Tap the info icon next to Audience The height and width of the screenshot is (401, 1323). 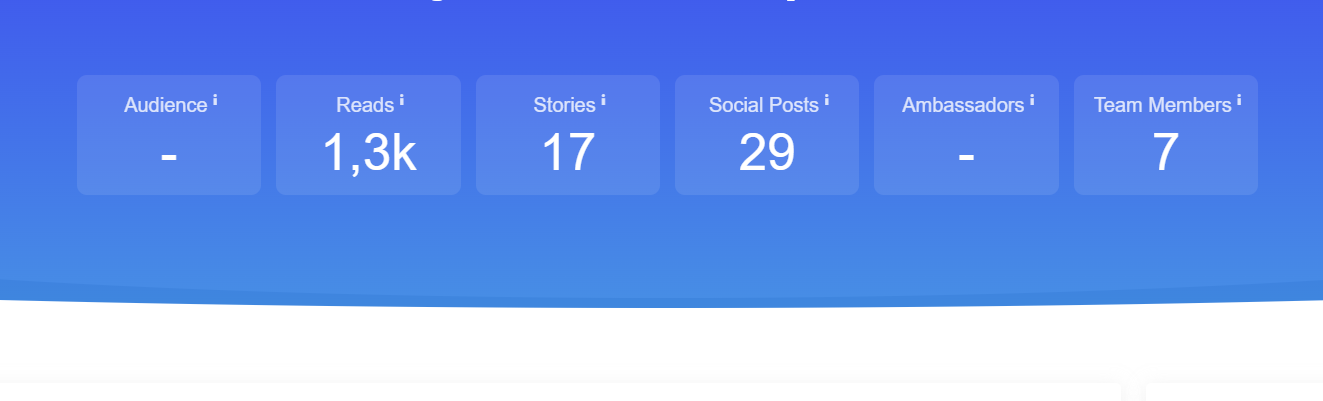(215, 101)
